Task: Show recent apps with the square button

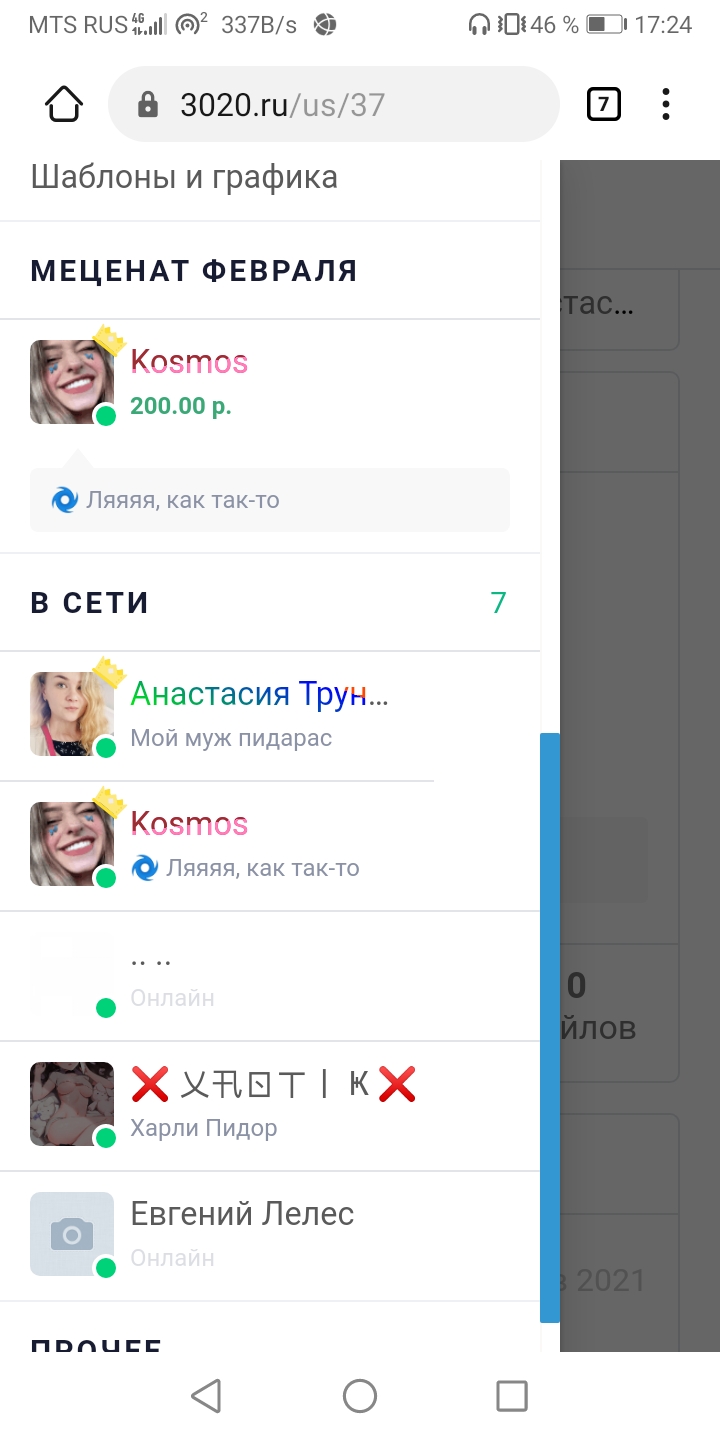Action: click(512, 1395)
